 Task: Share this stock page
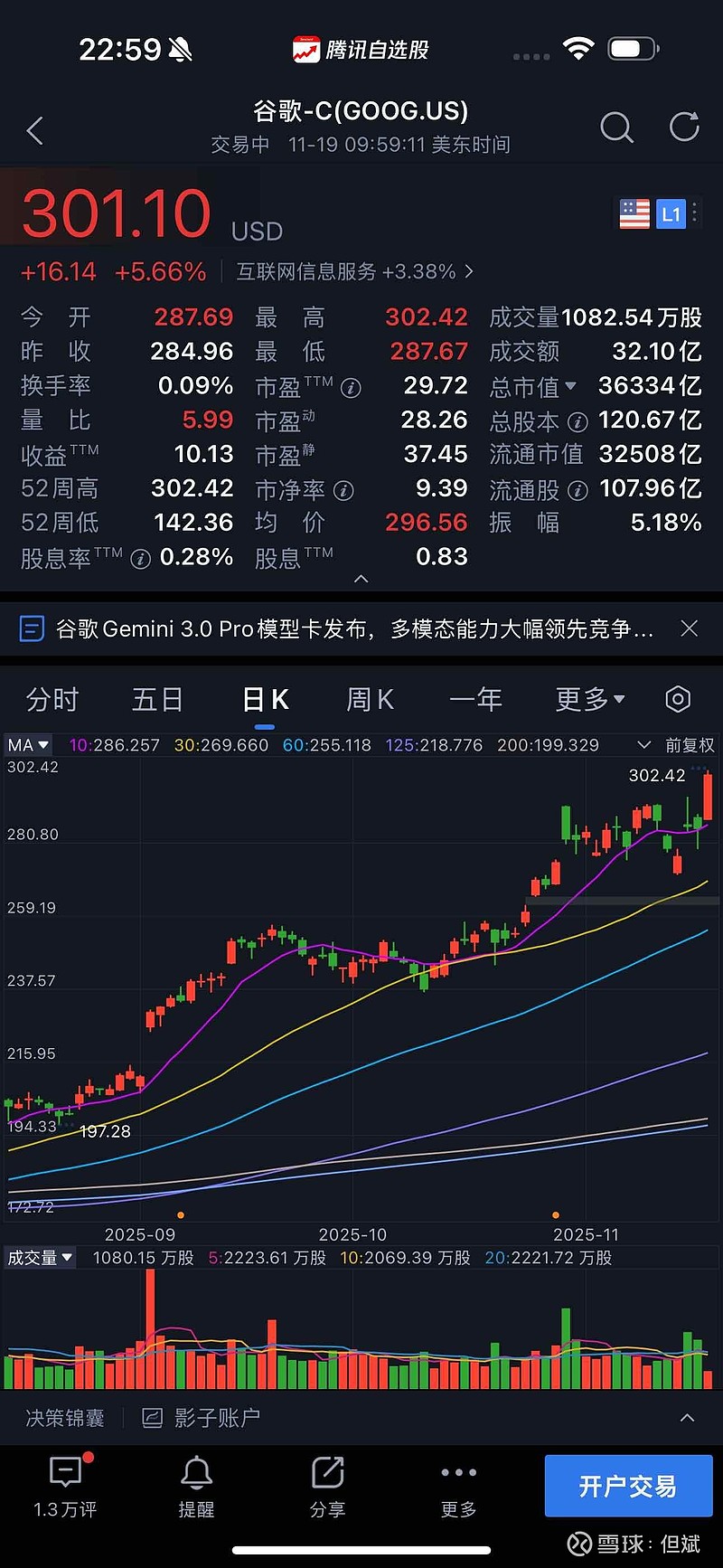click(x=327, y=1489)
